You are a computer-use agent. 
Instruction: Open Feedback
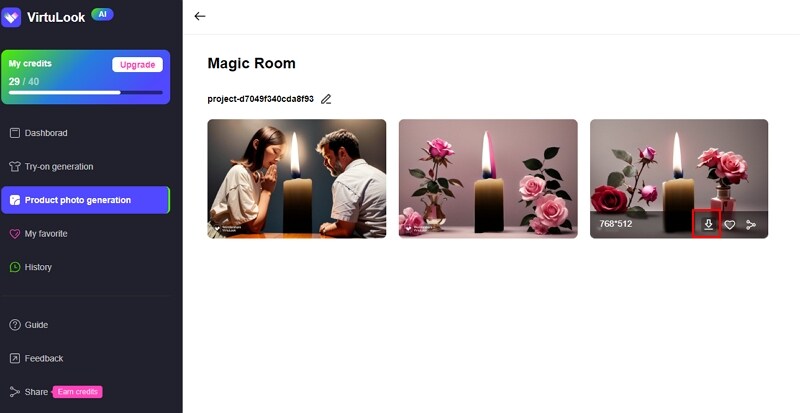[x=43, y=358]
